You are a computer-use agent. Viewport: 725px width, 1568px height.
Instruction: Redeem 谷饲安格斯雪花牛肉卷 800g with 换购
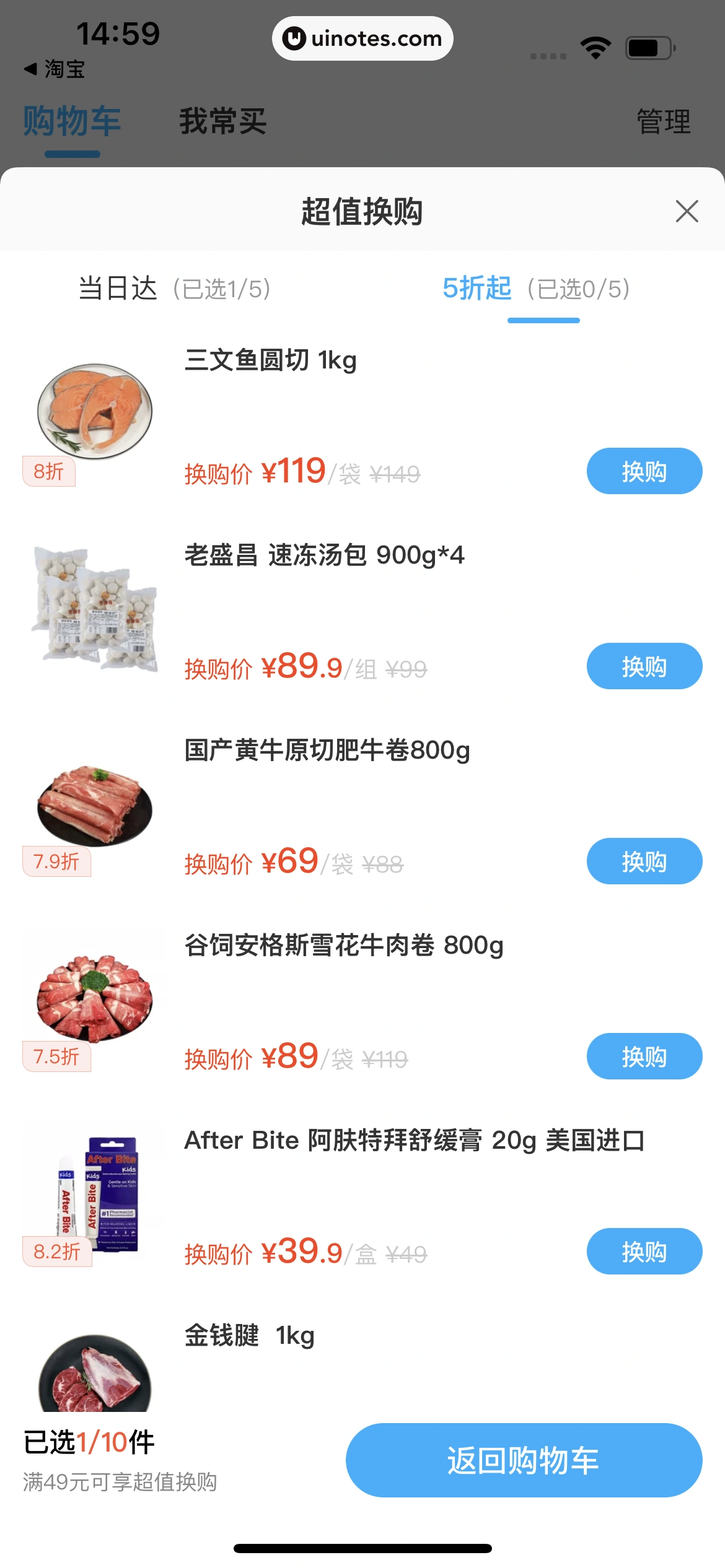pyautogui.click(x=644, y=1056)
